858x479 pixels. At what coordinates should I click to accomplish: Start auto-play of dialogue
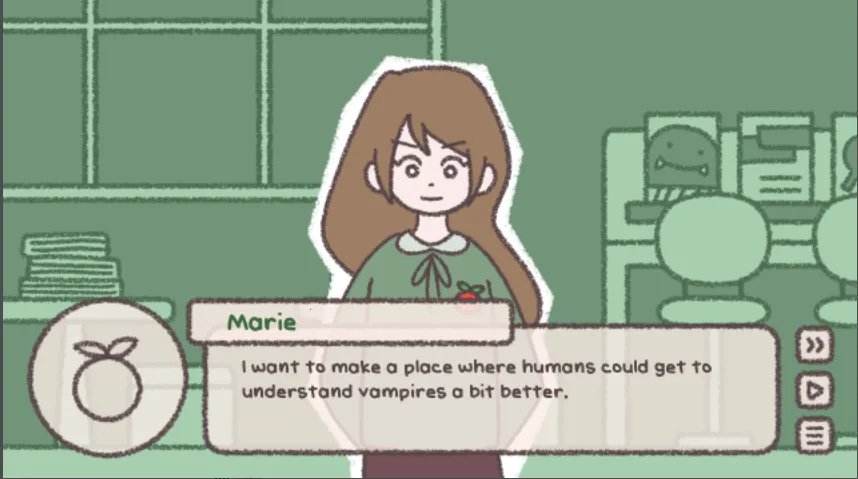(x=816, y=390)
